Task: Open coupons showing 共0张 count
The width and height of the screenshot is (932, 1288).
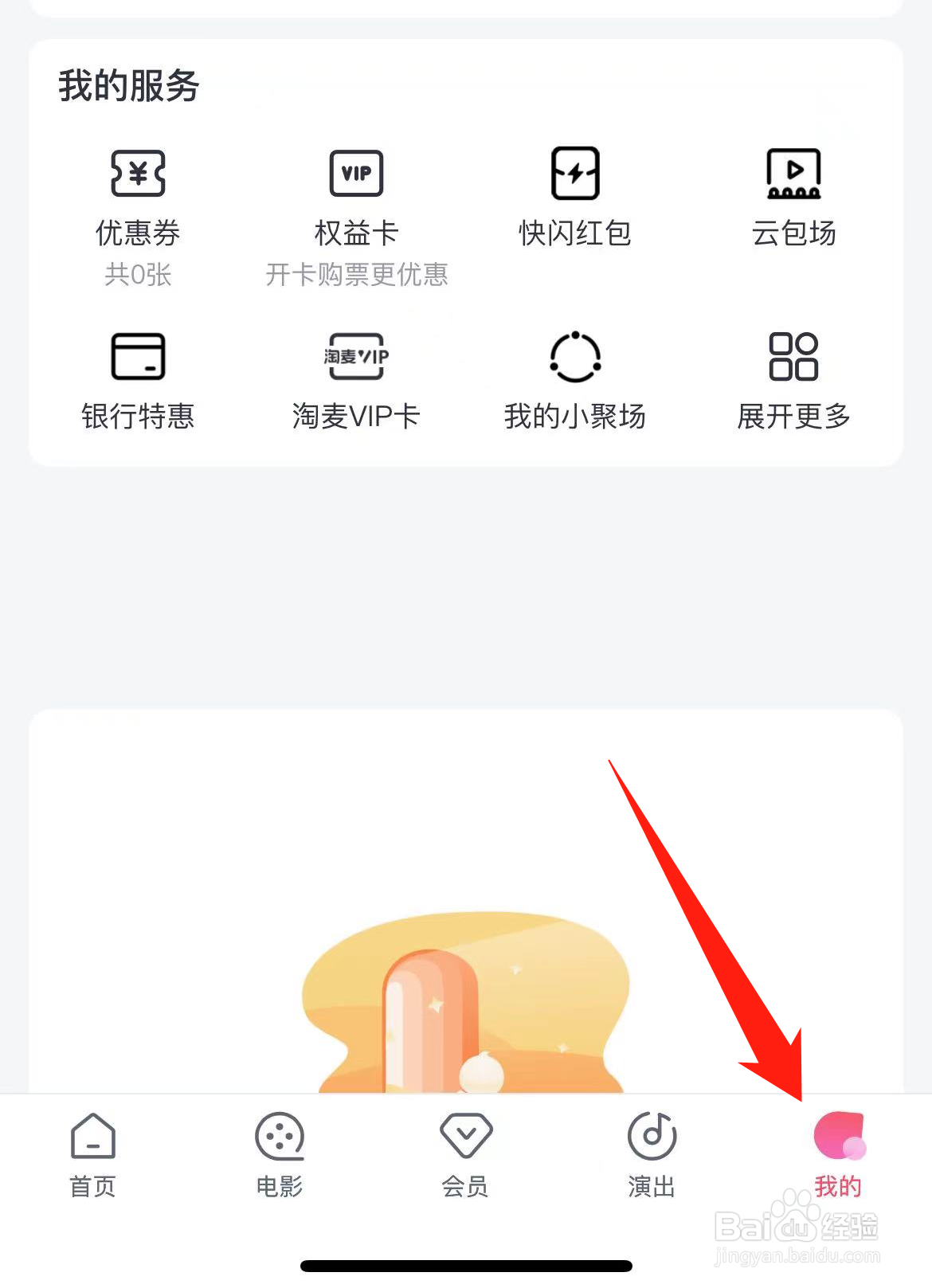Action: coord(137,275)
